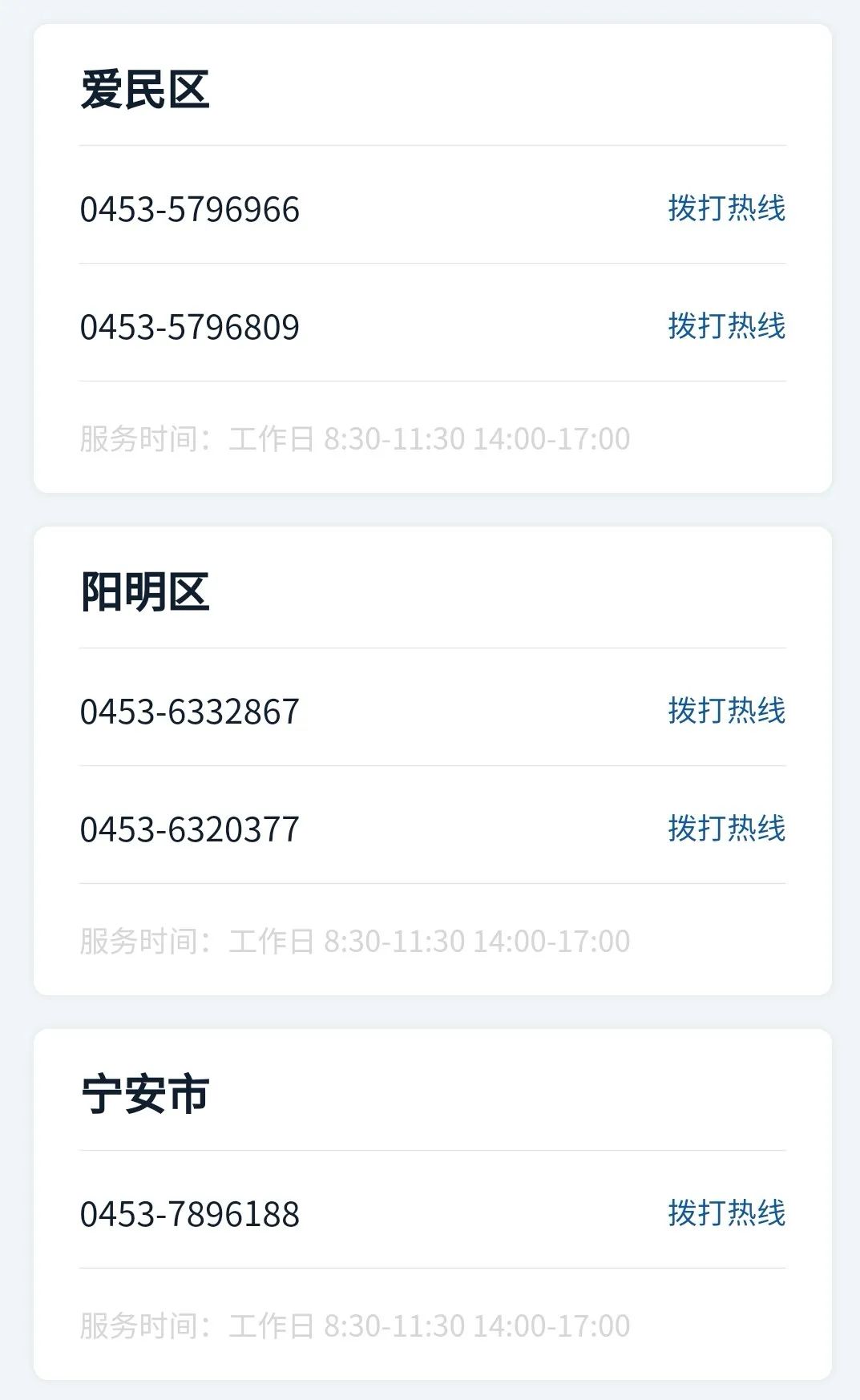
Task: 选择电话号码 0453-5796966
Action: pyautogui.click(x=188, y=208)
